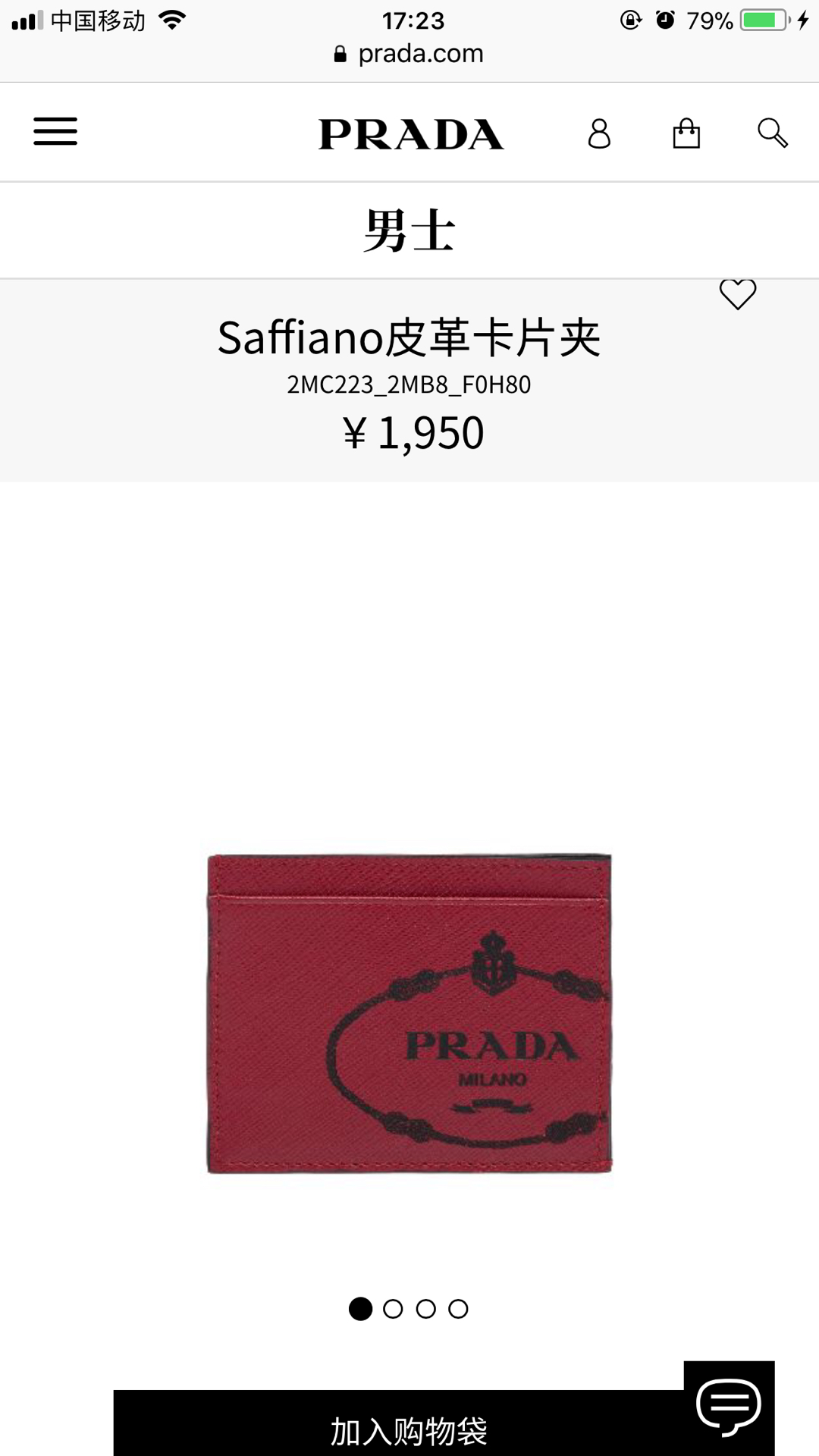Screen dimensions: 819x1456
Task: Open the search magnifier
Action: pos(772,133)
